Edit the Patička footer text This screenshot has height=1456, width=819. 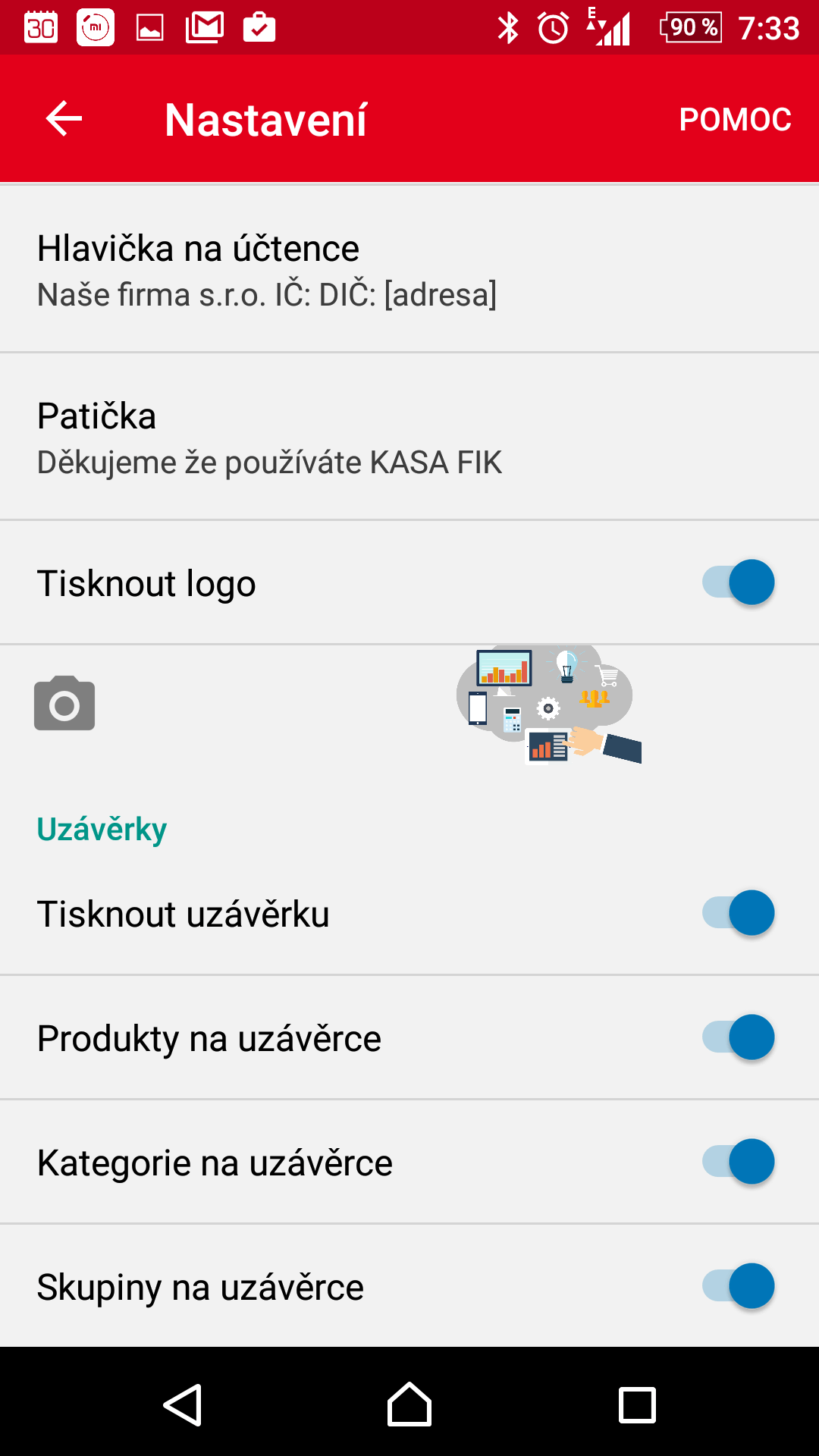click(409, 438)
